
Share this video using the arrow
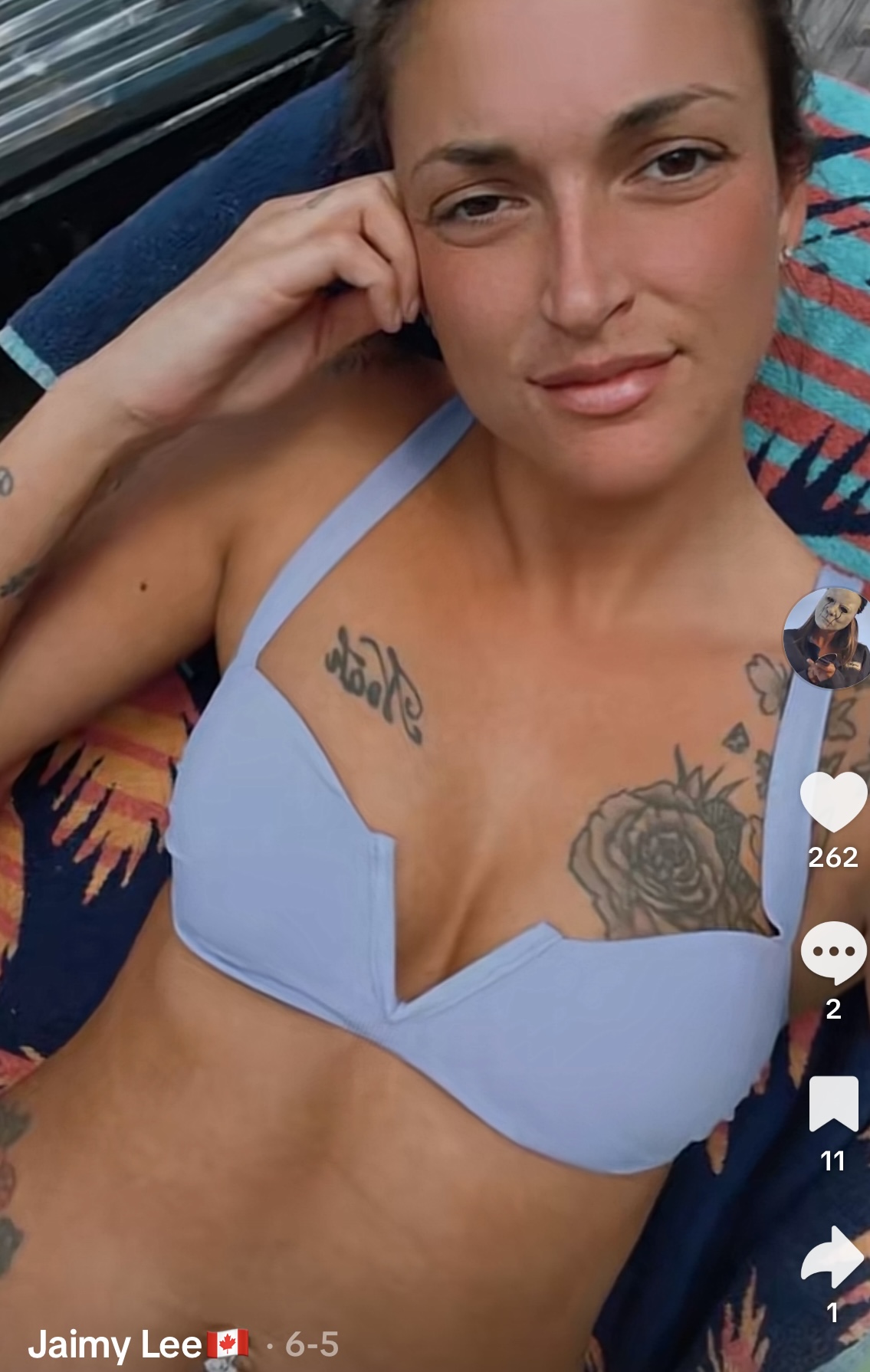tap(833, 1258)
